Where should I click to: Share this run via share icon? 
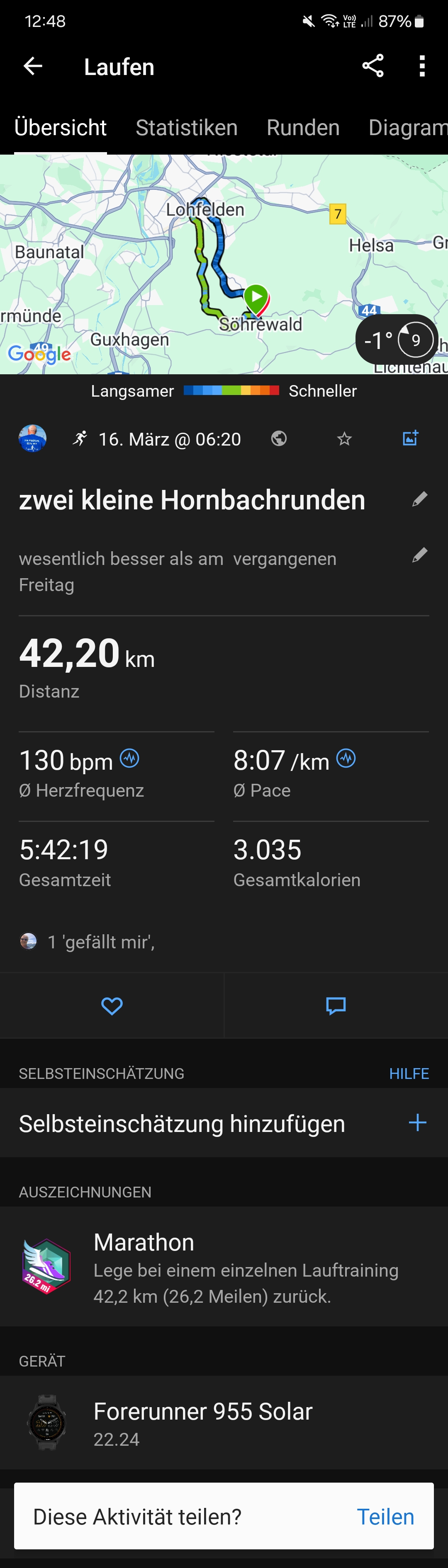click(373, 66)
